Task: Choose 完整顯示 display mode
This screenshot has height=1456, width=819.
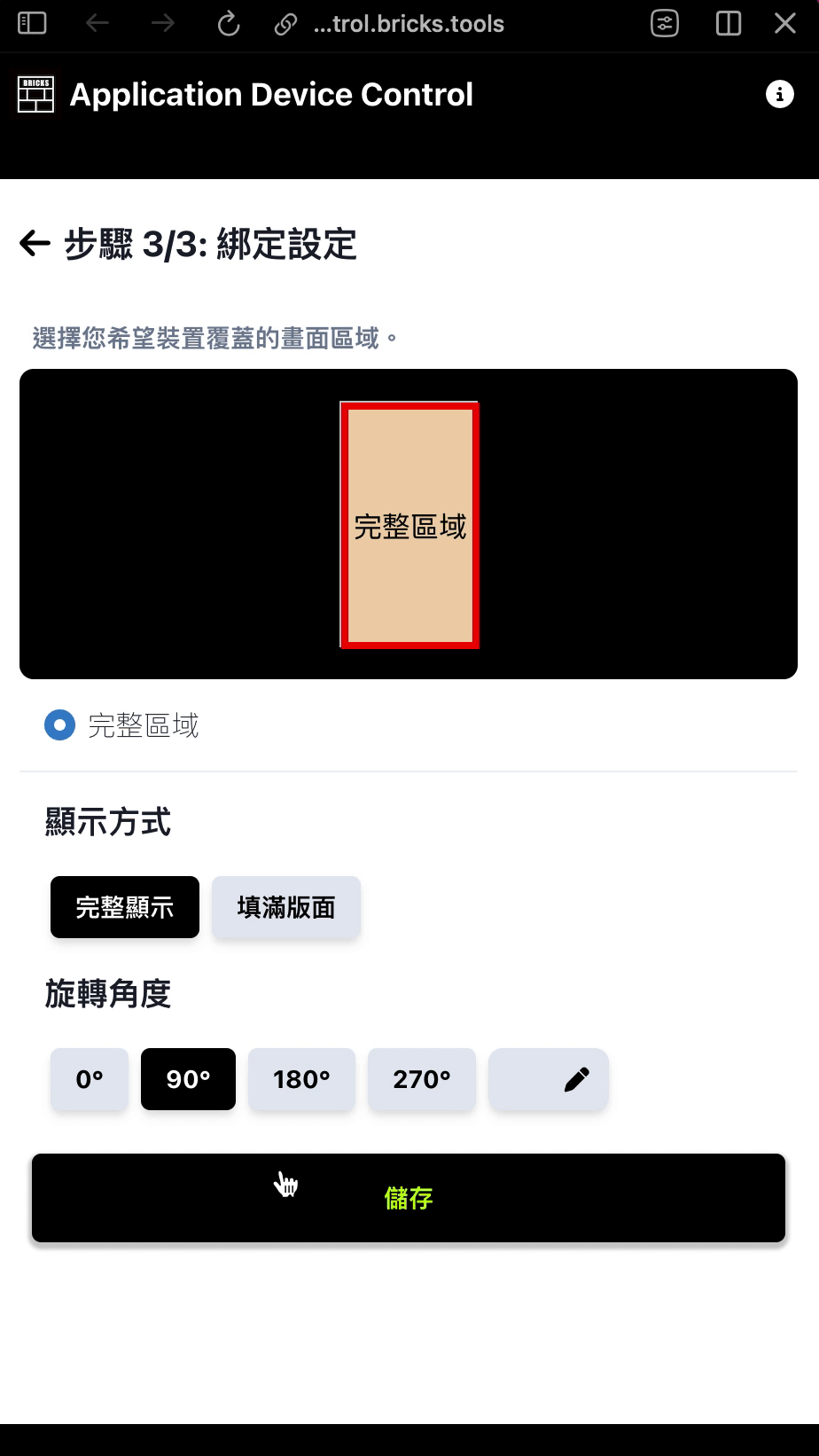Action: click(x=125, y=907)
